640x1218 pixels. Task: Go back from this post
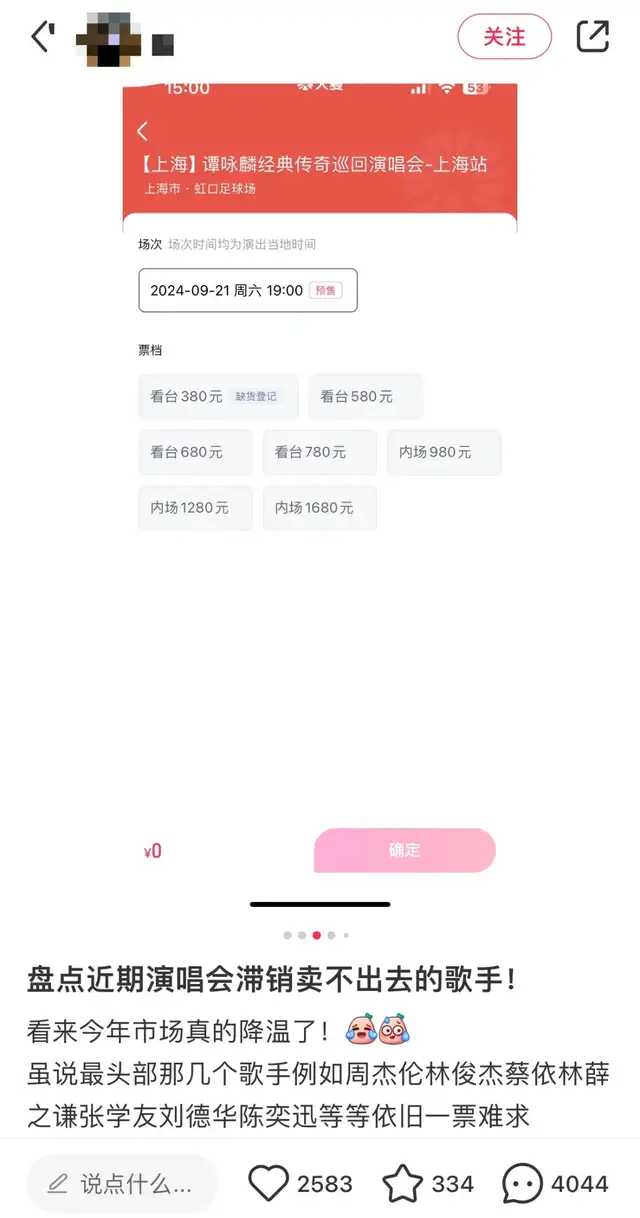(41, 37)
